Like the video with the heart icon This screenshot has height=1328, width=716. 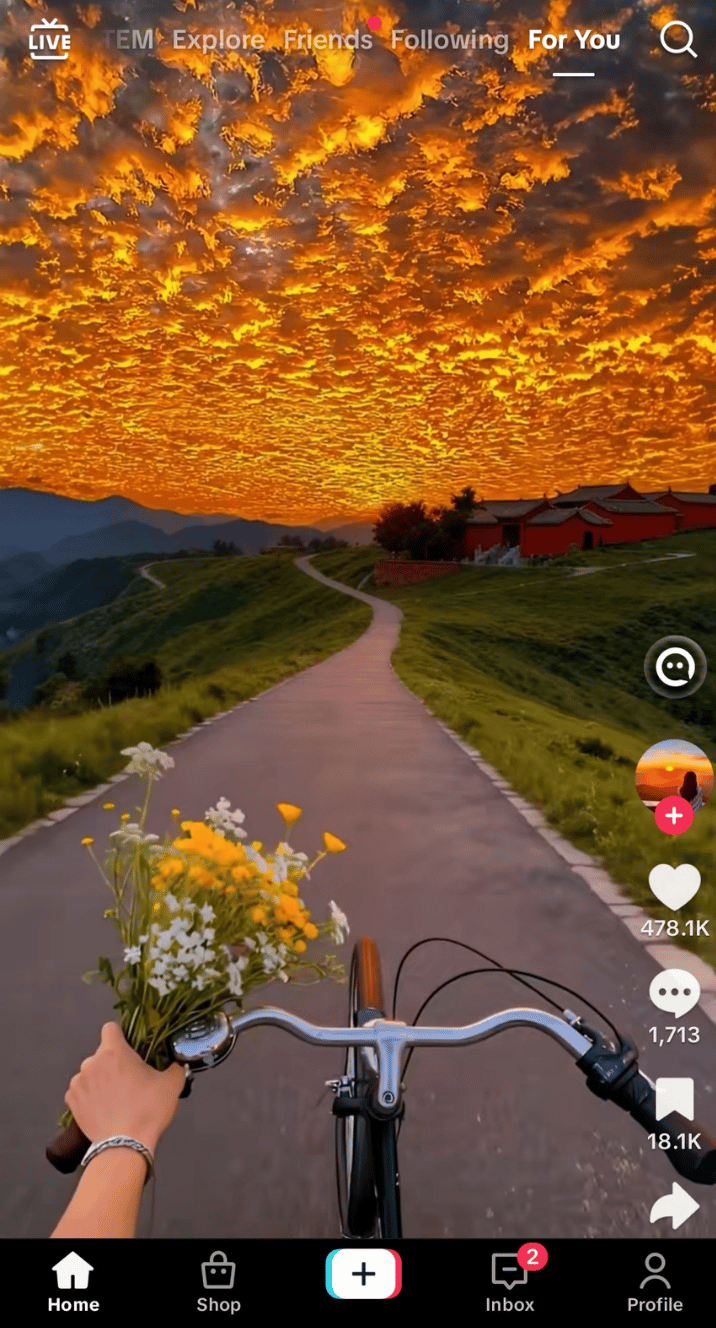pyautogui.click(x=674, y=888)
